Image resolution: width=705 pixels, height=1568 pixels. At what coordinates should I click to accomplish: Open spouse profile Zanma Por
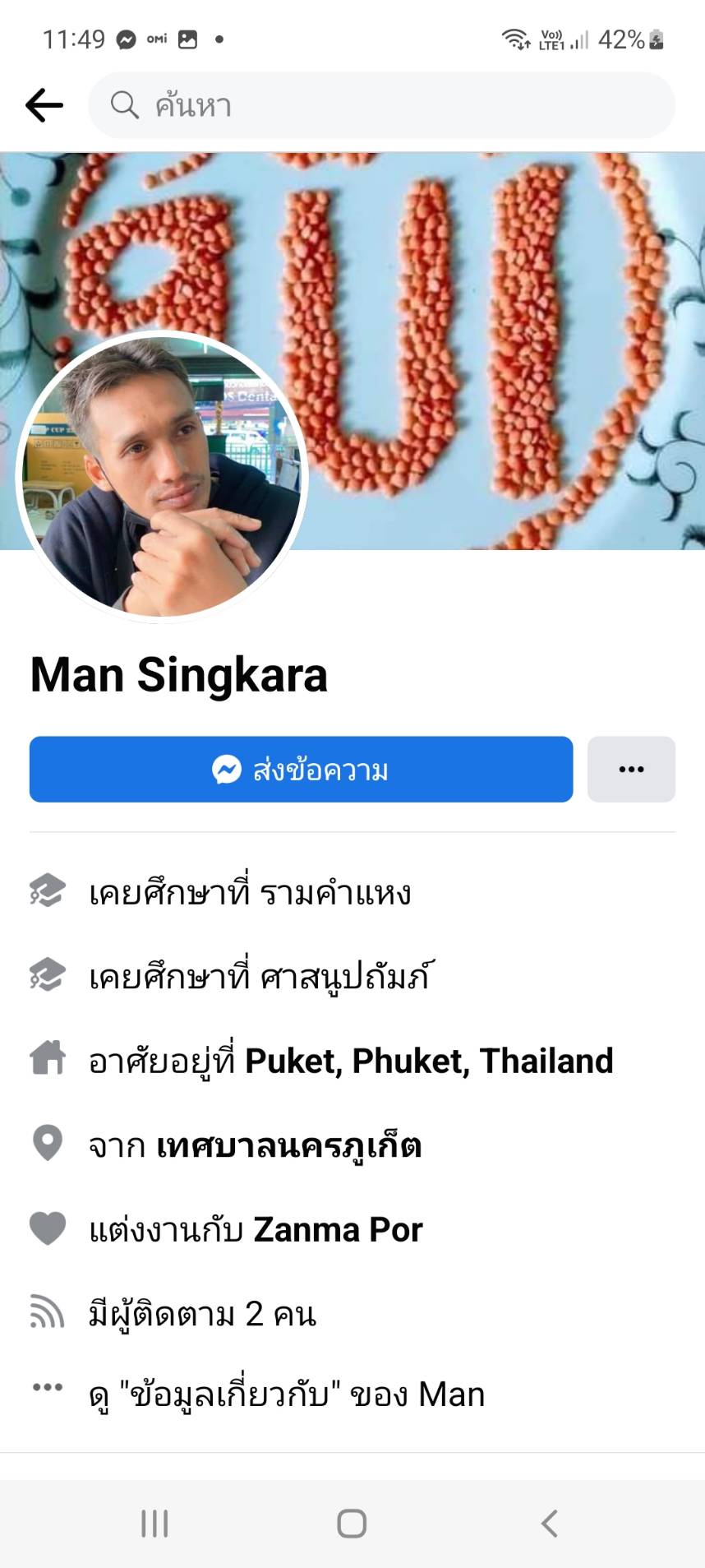pos(338,1229)
